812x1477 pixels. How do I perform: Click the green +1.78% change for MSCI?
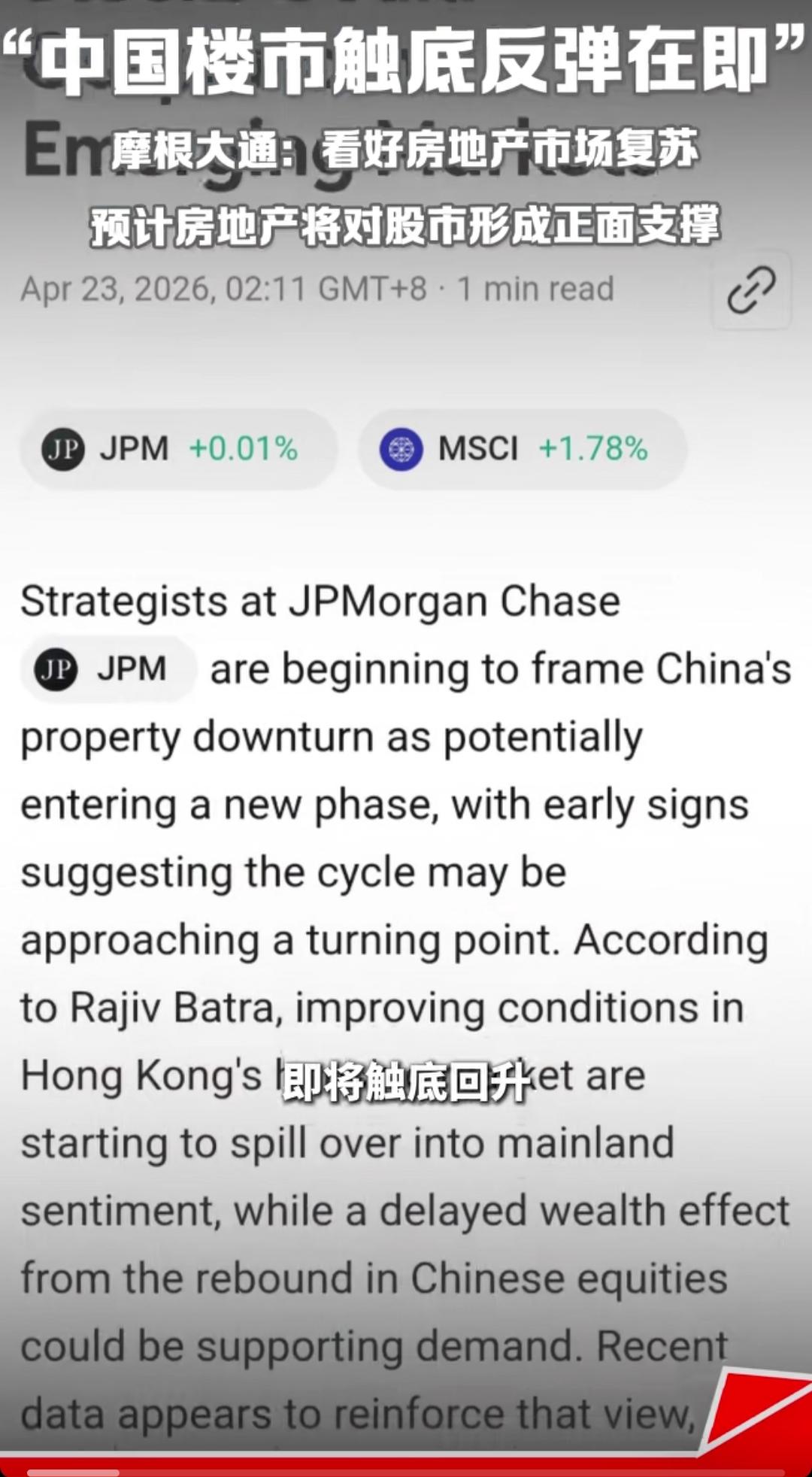point(592,449)
